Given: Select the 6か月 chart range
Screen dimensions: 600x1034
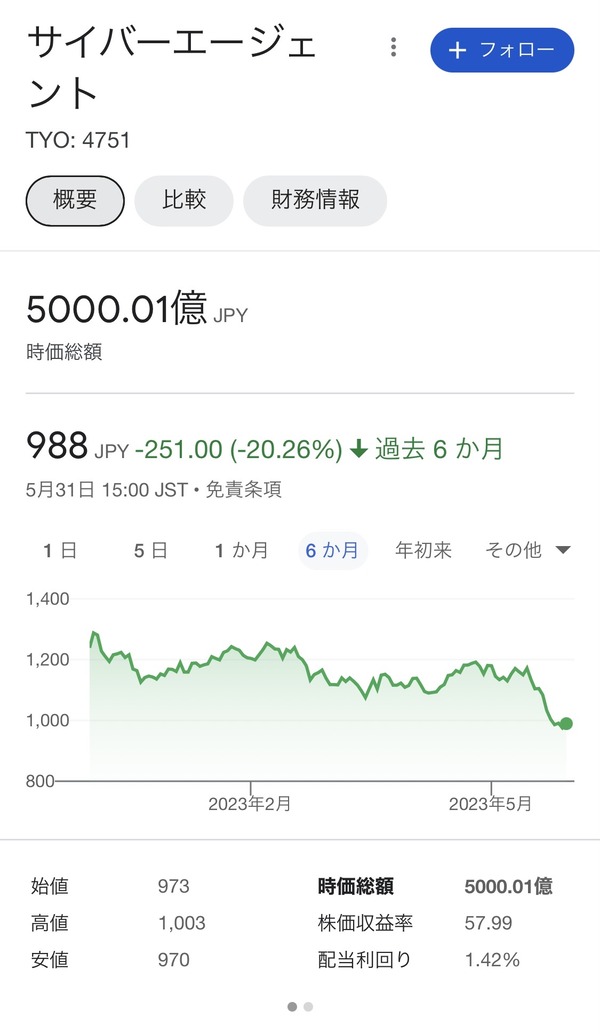Looking at the screenshot, I should tap(332, 550).
